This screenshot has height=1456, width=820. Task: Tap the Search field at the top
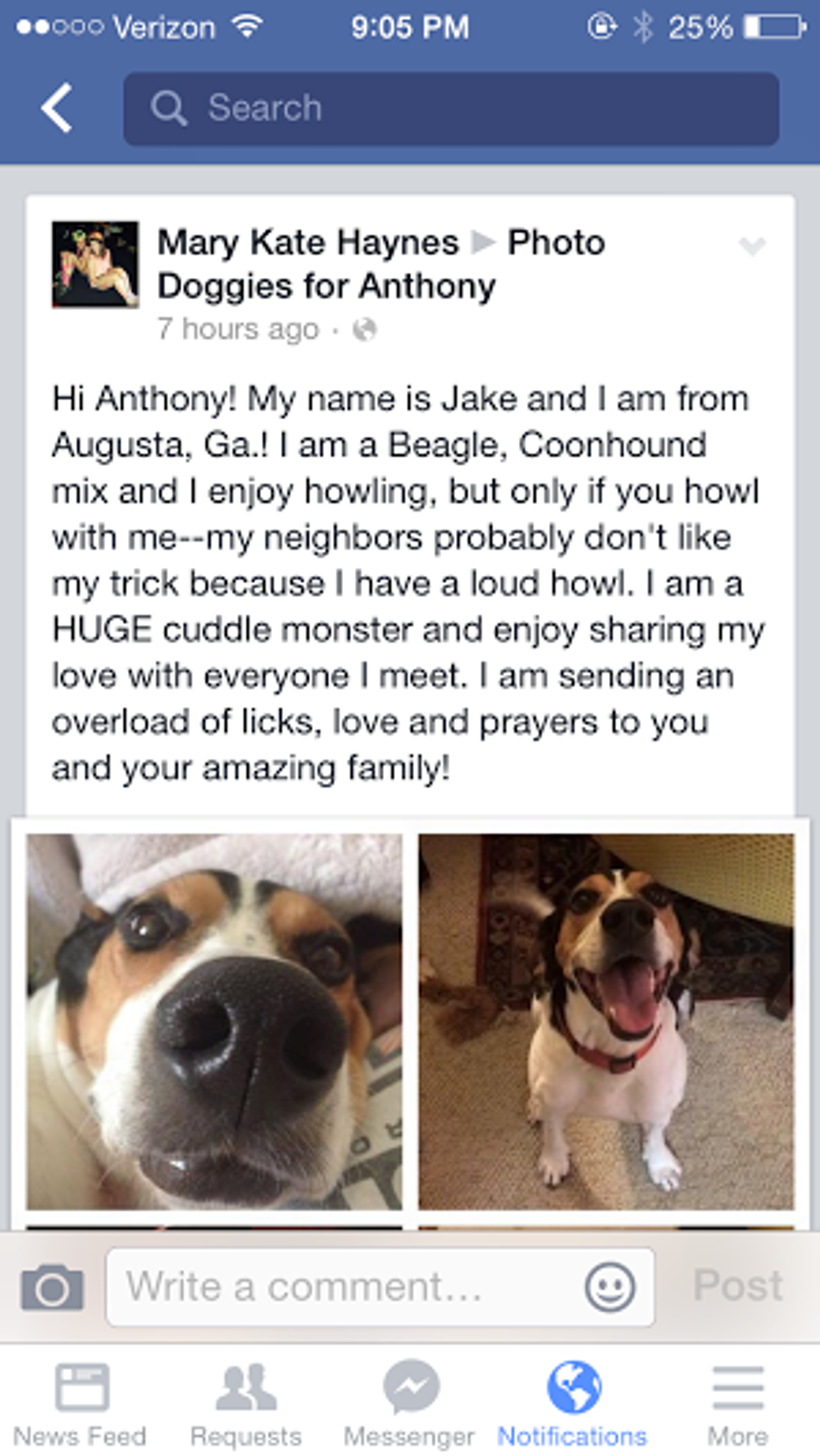tap(451, 109)
